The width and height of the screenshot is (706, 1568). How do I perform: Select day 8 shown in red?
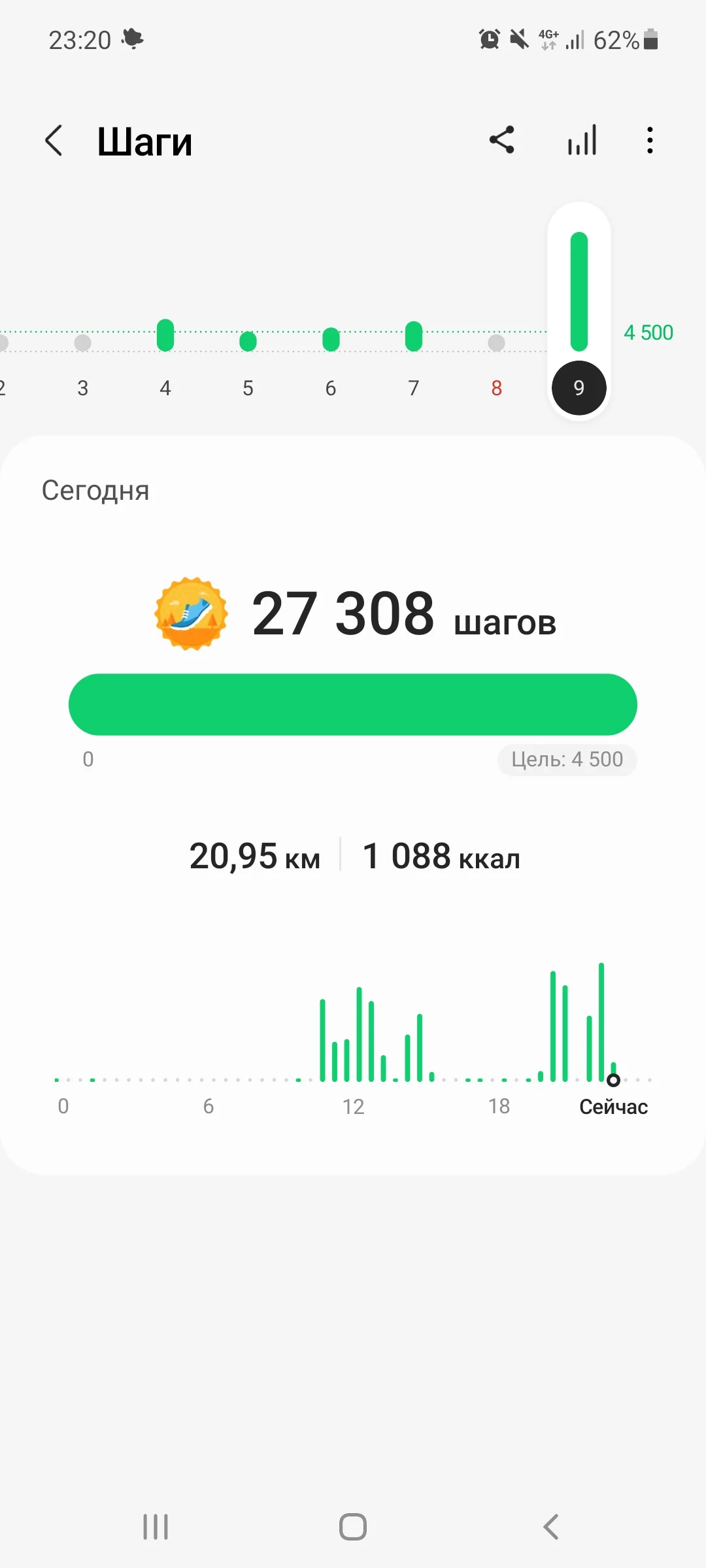[x=496, y=388]
